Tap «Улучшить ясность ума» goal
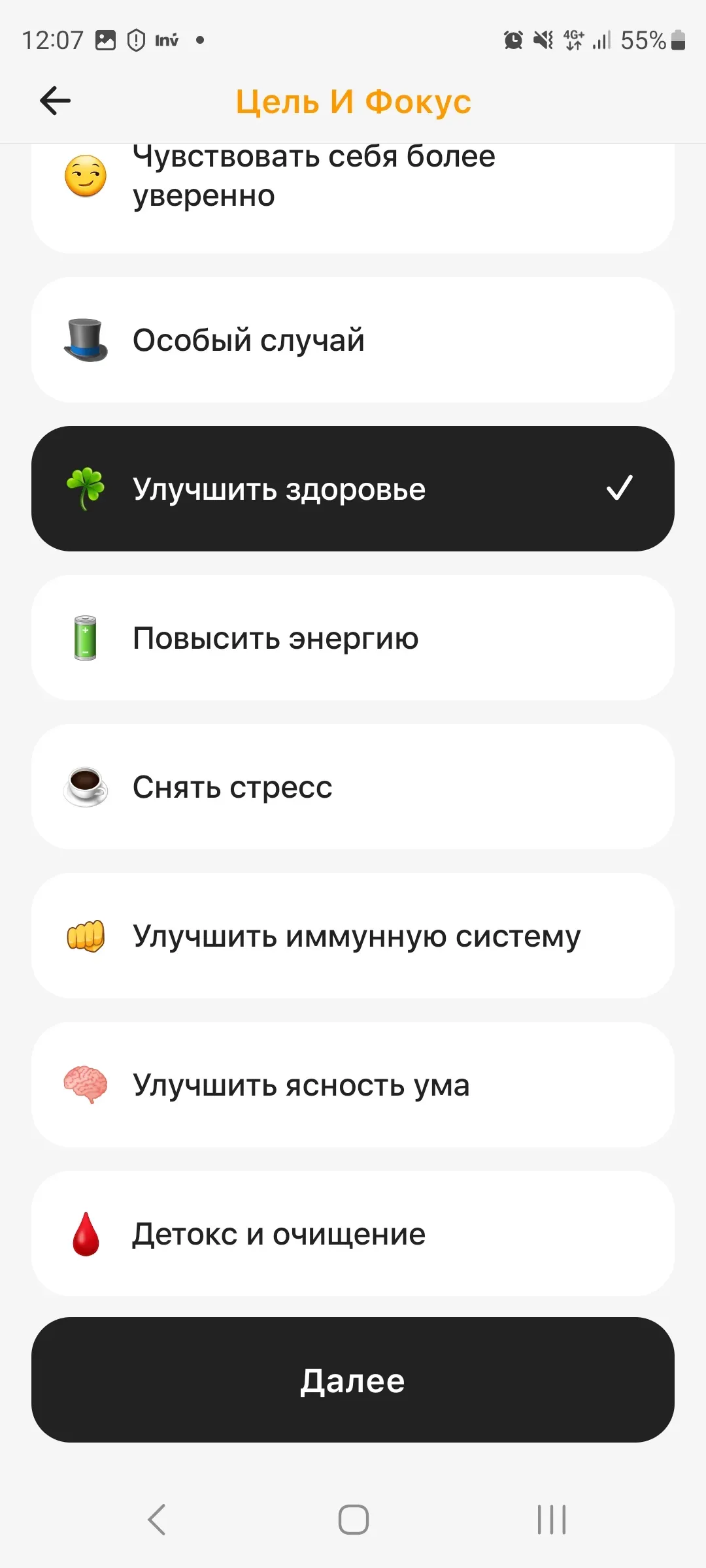 coord(353,1085)
